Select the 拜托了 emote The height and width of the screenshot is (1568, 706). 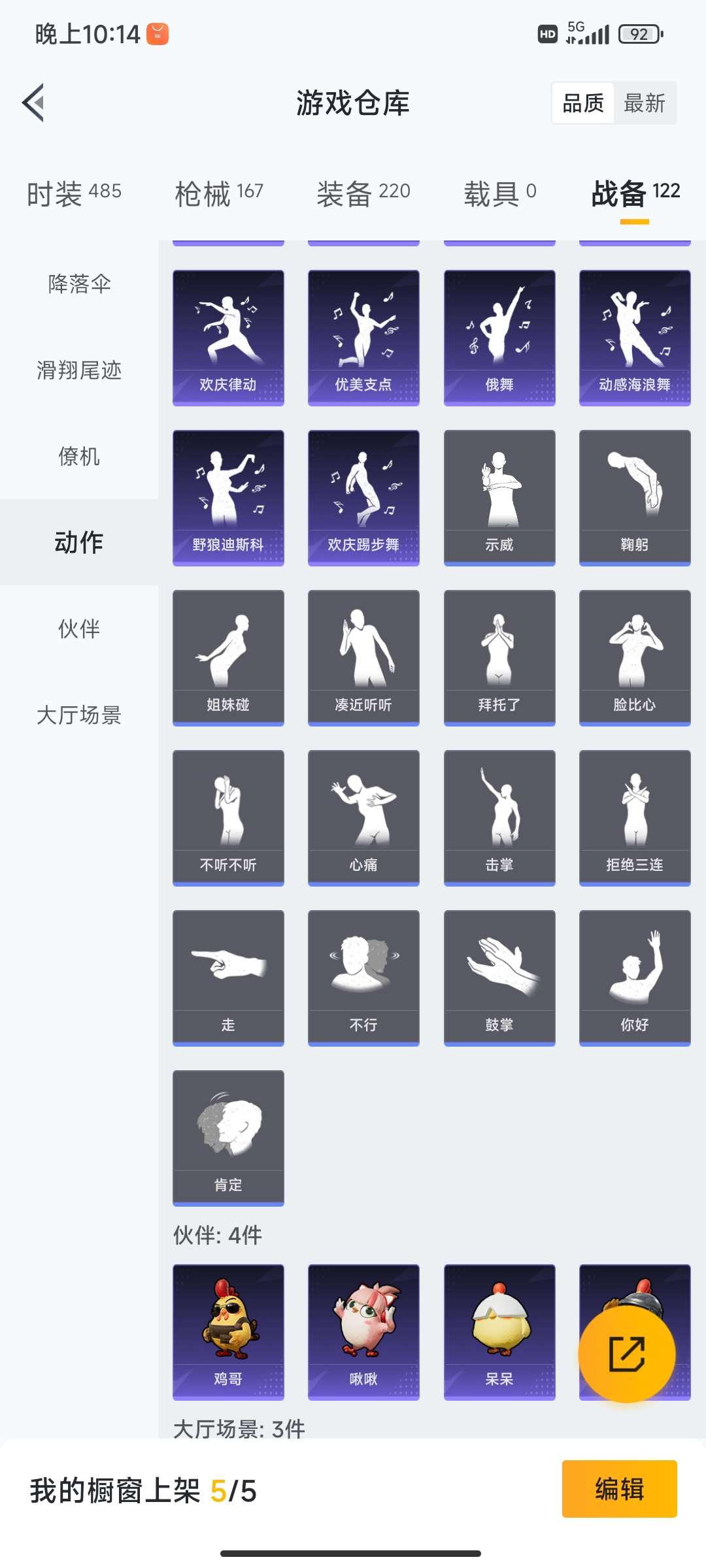coord(499,657)
